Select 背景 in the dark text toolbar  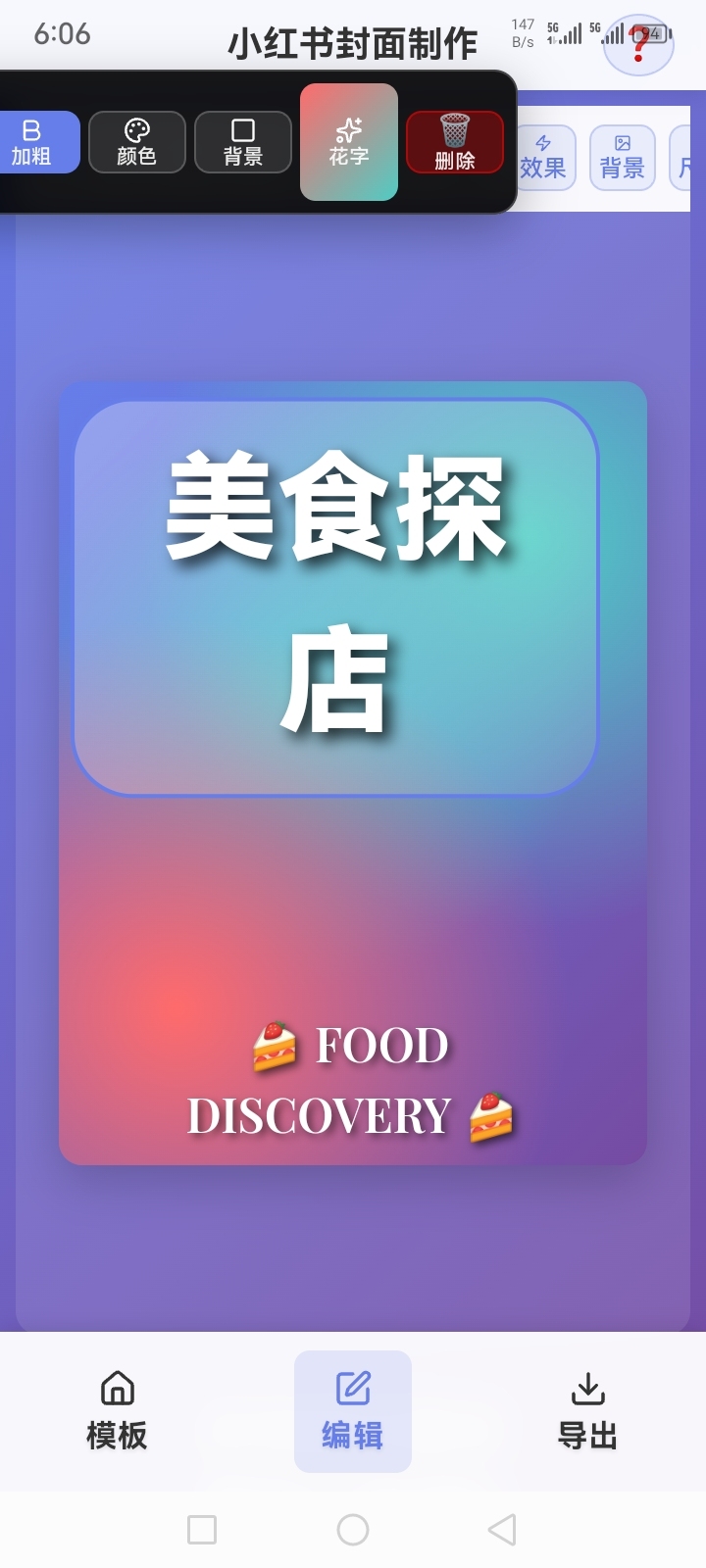point(243,142)
